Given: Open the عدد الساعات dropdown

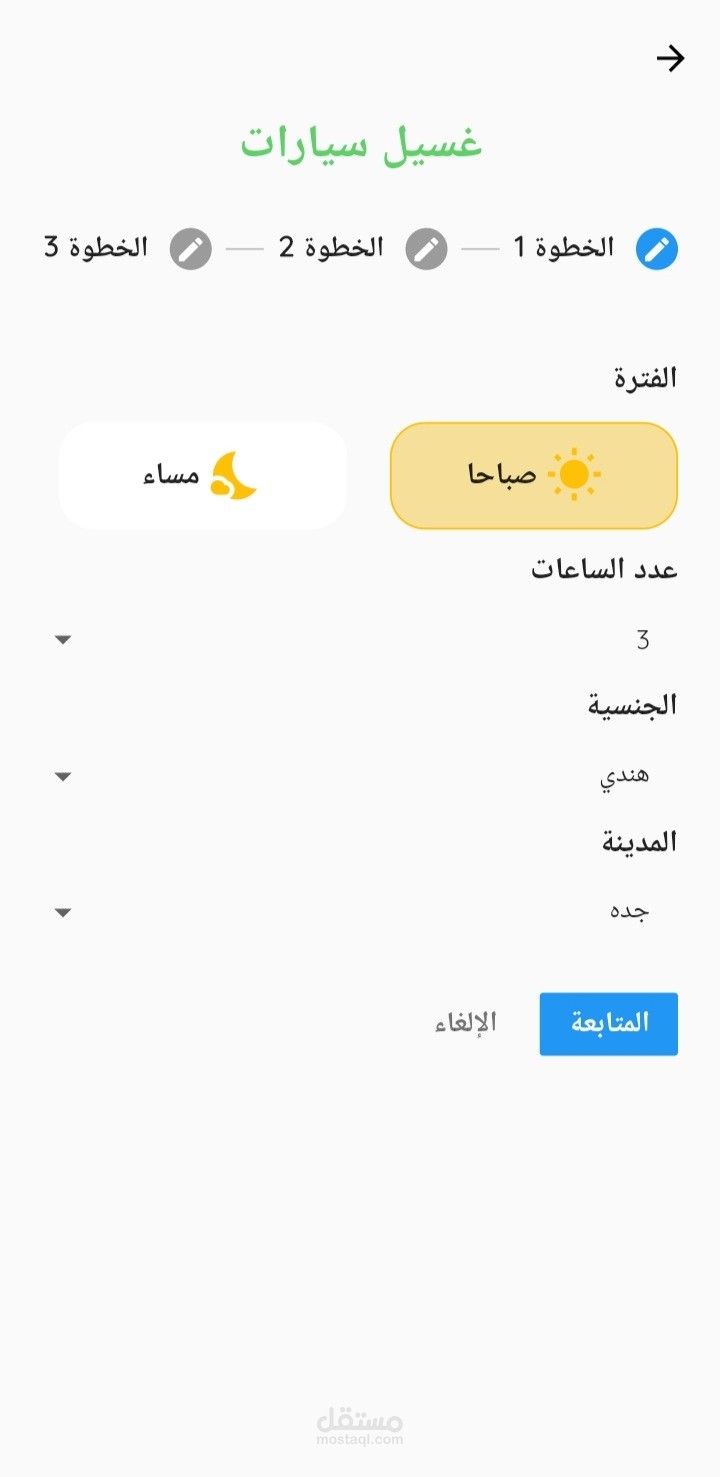Looking at the screenshot, I should click(360, 639).
